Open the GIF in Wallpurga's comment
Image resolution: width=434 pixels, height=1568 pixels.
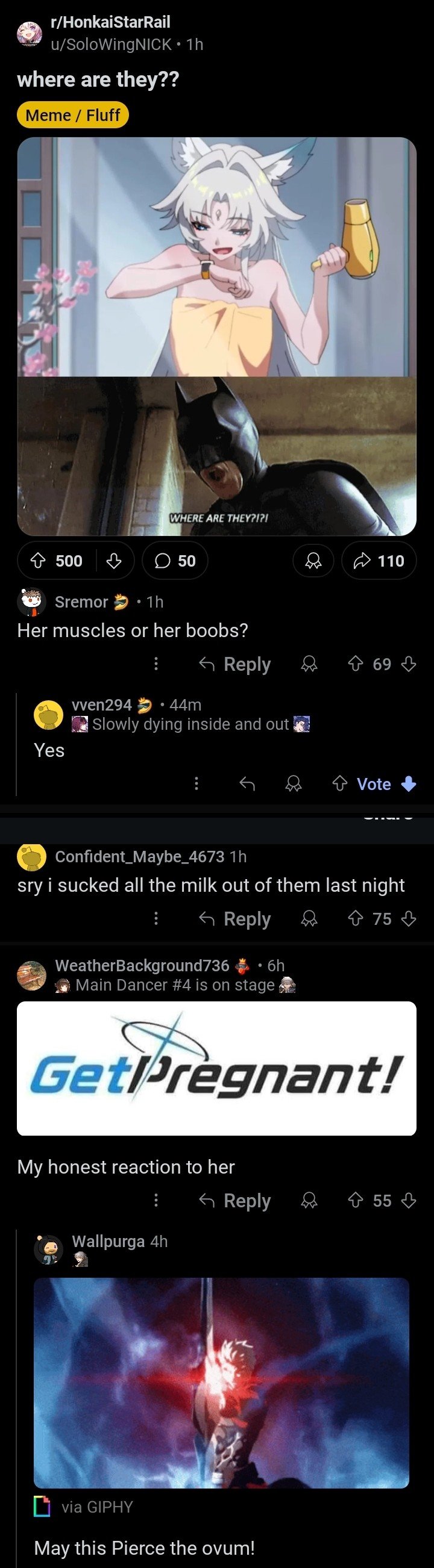point(221,1383)
